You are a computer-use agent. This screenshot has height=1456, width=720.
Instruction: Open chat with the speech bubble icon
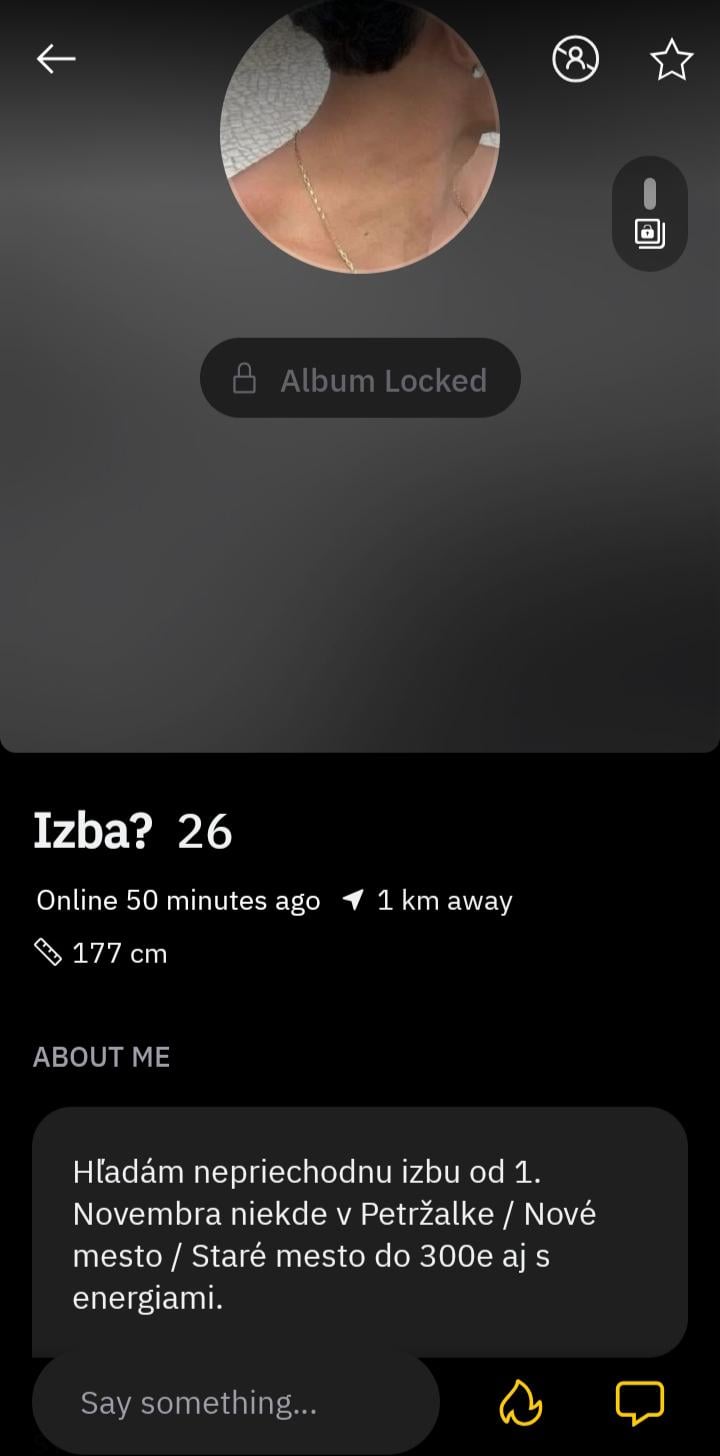pyautogui.click(x=639, y=1403)
